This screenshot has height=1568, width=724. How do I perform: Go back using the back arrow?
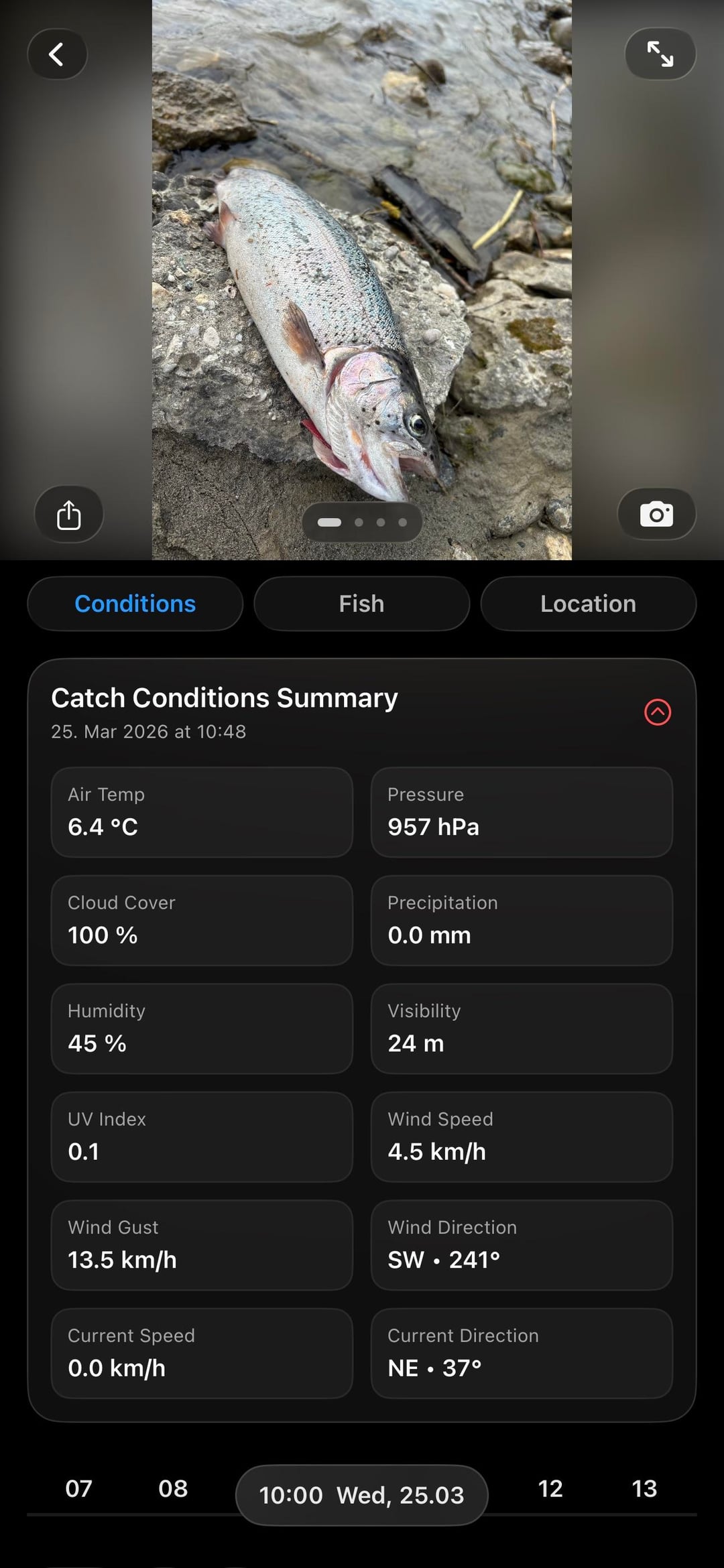coord(57,54)
